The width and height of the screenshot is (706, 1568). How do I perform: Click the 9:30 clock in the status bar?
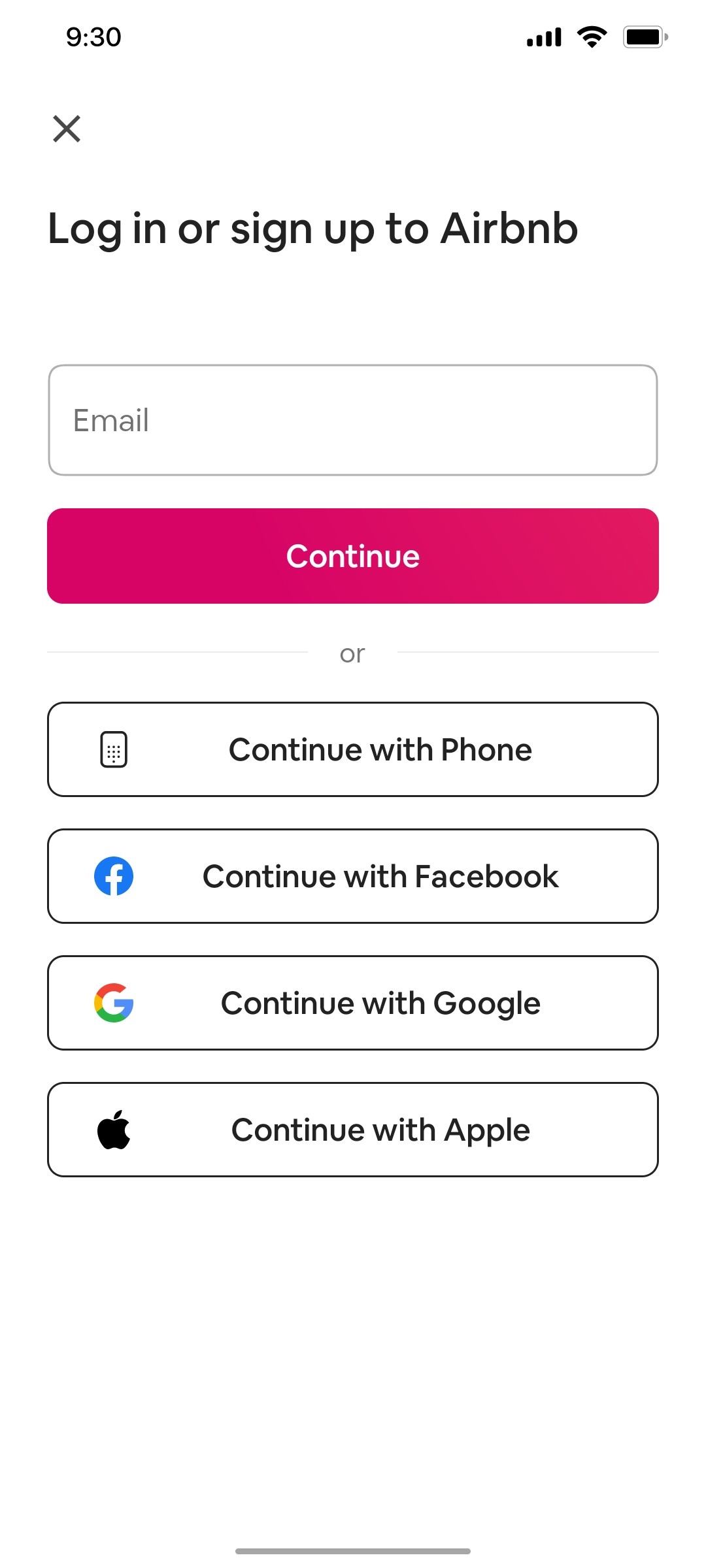click(x=92, y=37)
